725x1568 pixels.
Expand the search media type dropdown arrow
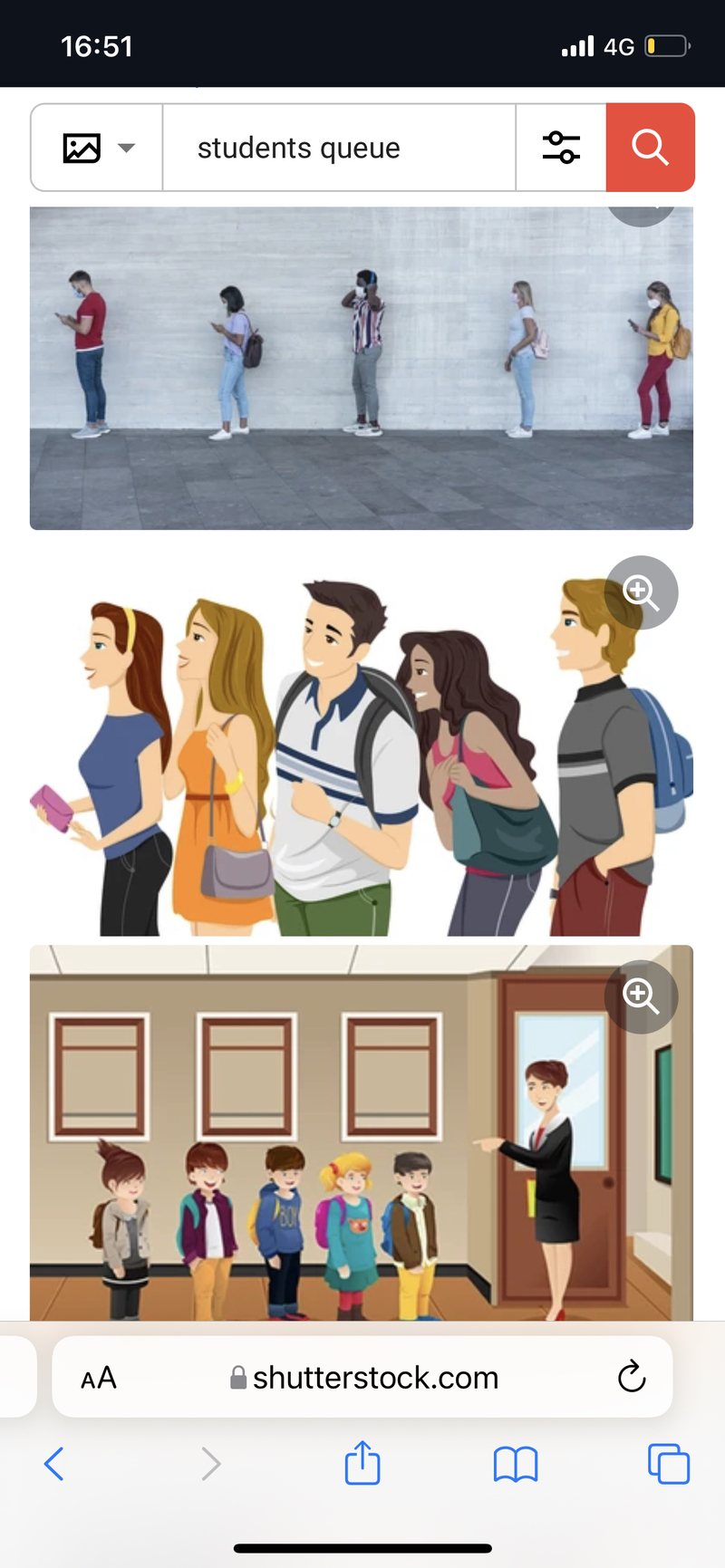click(127, 148)
